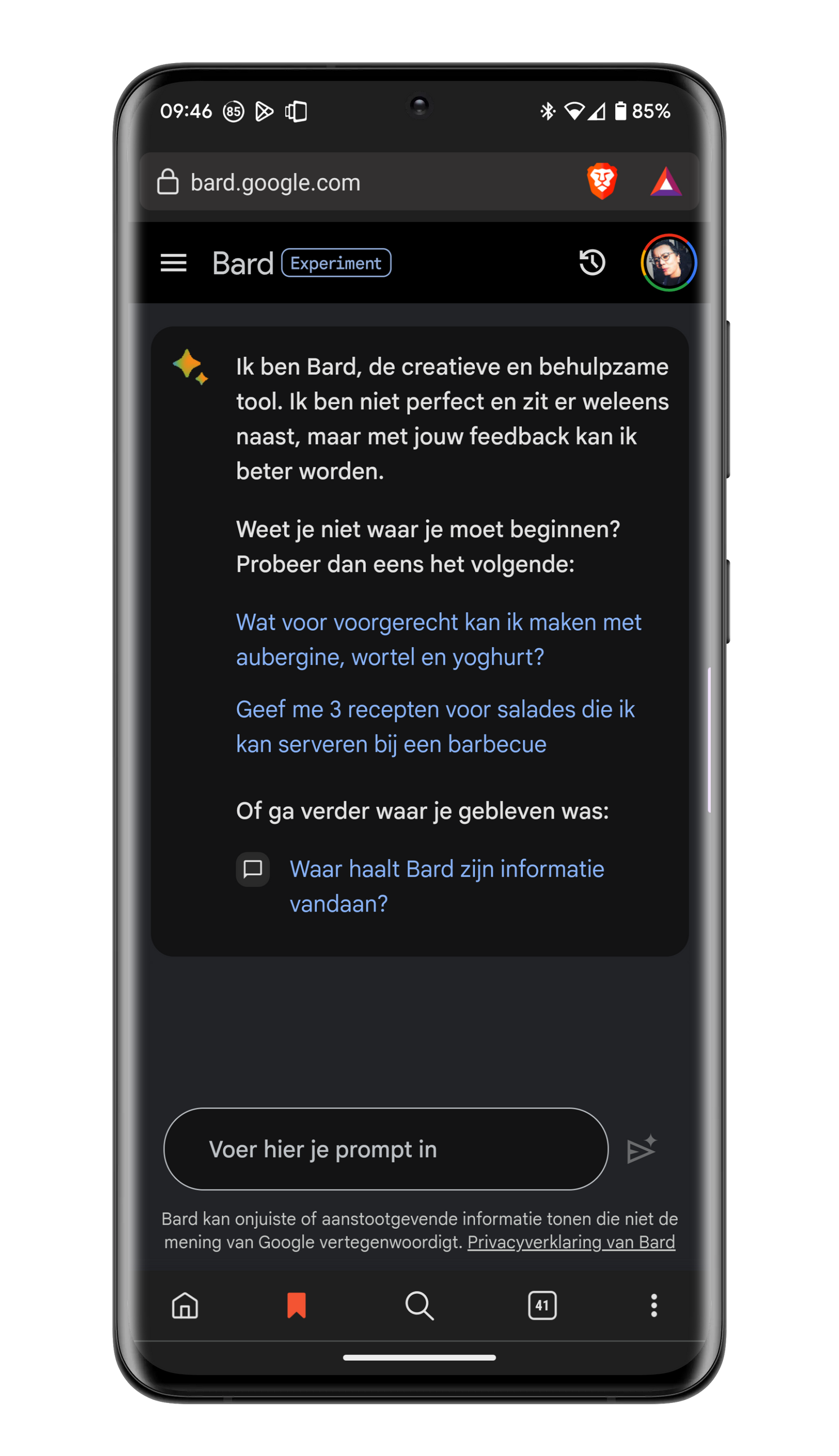Open Brave Shields lion icon
This screenshot has height=1456, width=839.
tap(602, 182)
